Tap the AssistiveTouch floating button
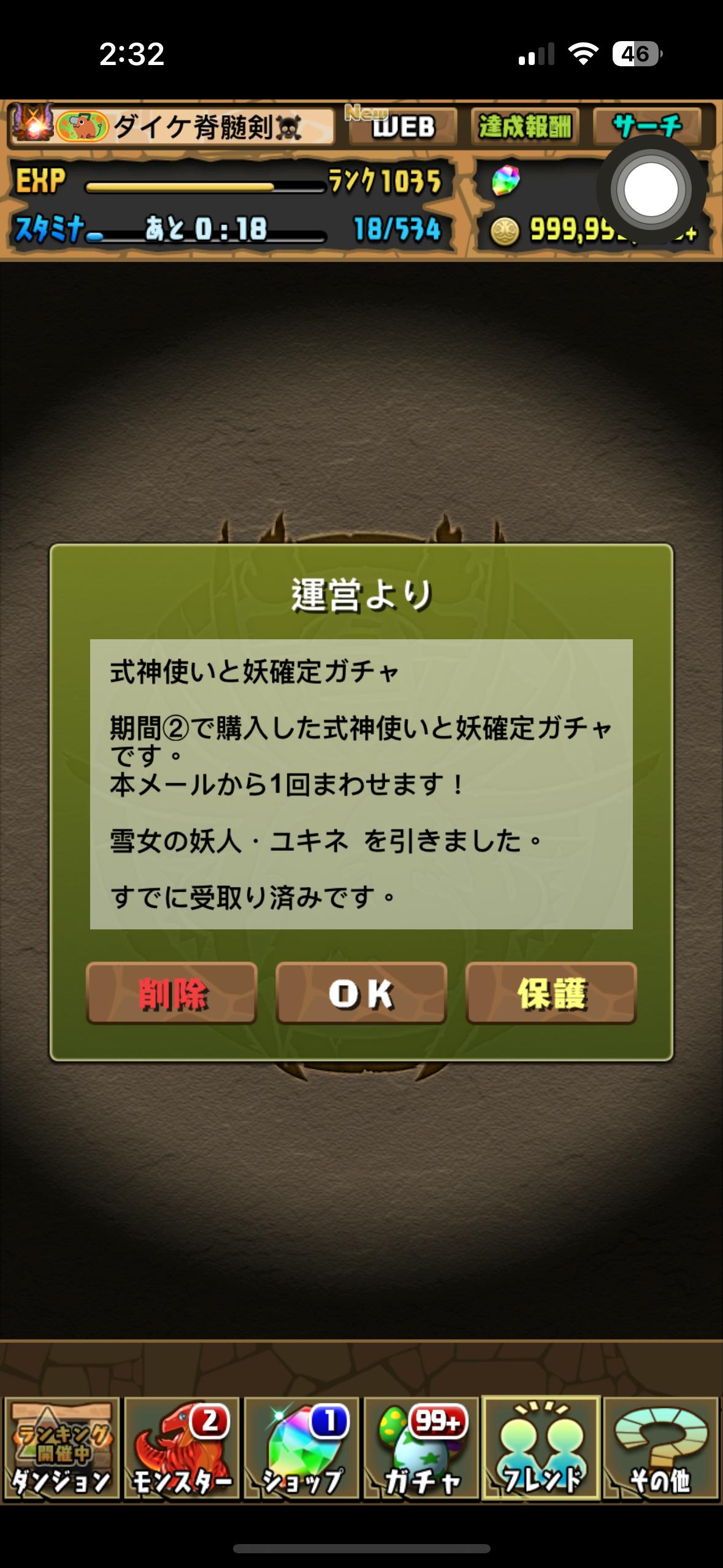The height and width of the screenshot is (1568, 723). click(x=651, y=190)
